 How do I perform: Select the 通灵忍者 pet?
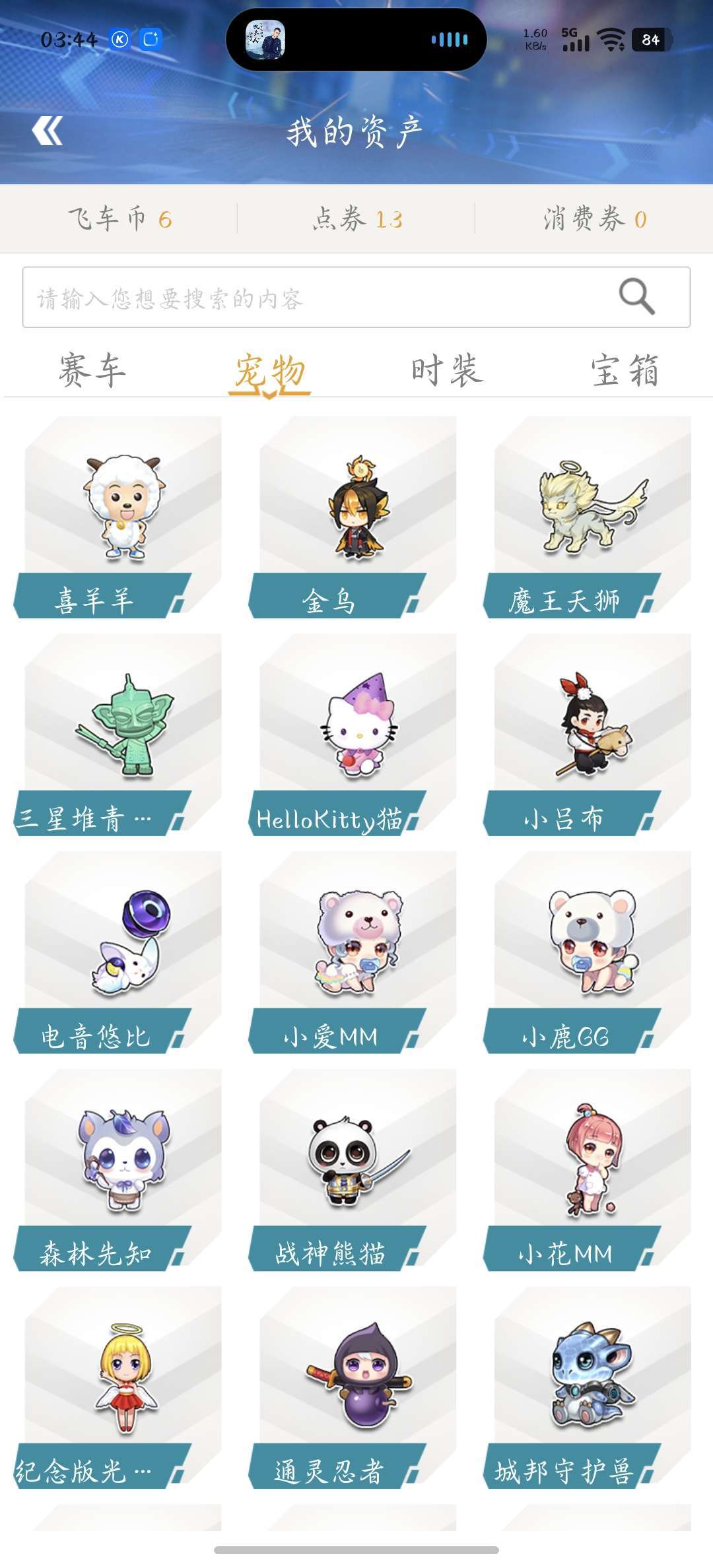353,1388
